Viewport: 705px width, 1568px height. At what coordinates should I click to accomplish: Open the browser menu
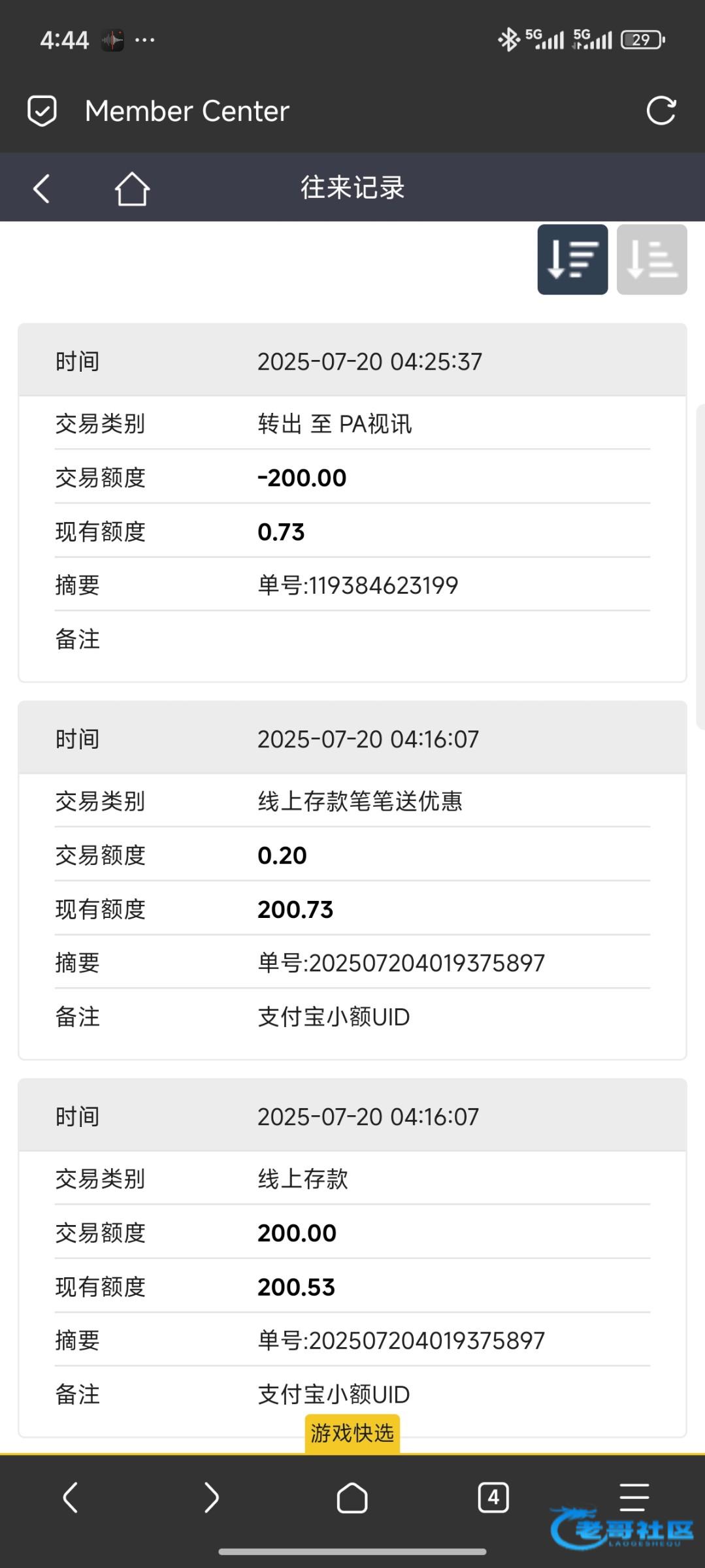633,1497
